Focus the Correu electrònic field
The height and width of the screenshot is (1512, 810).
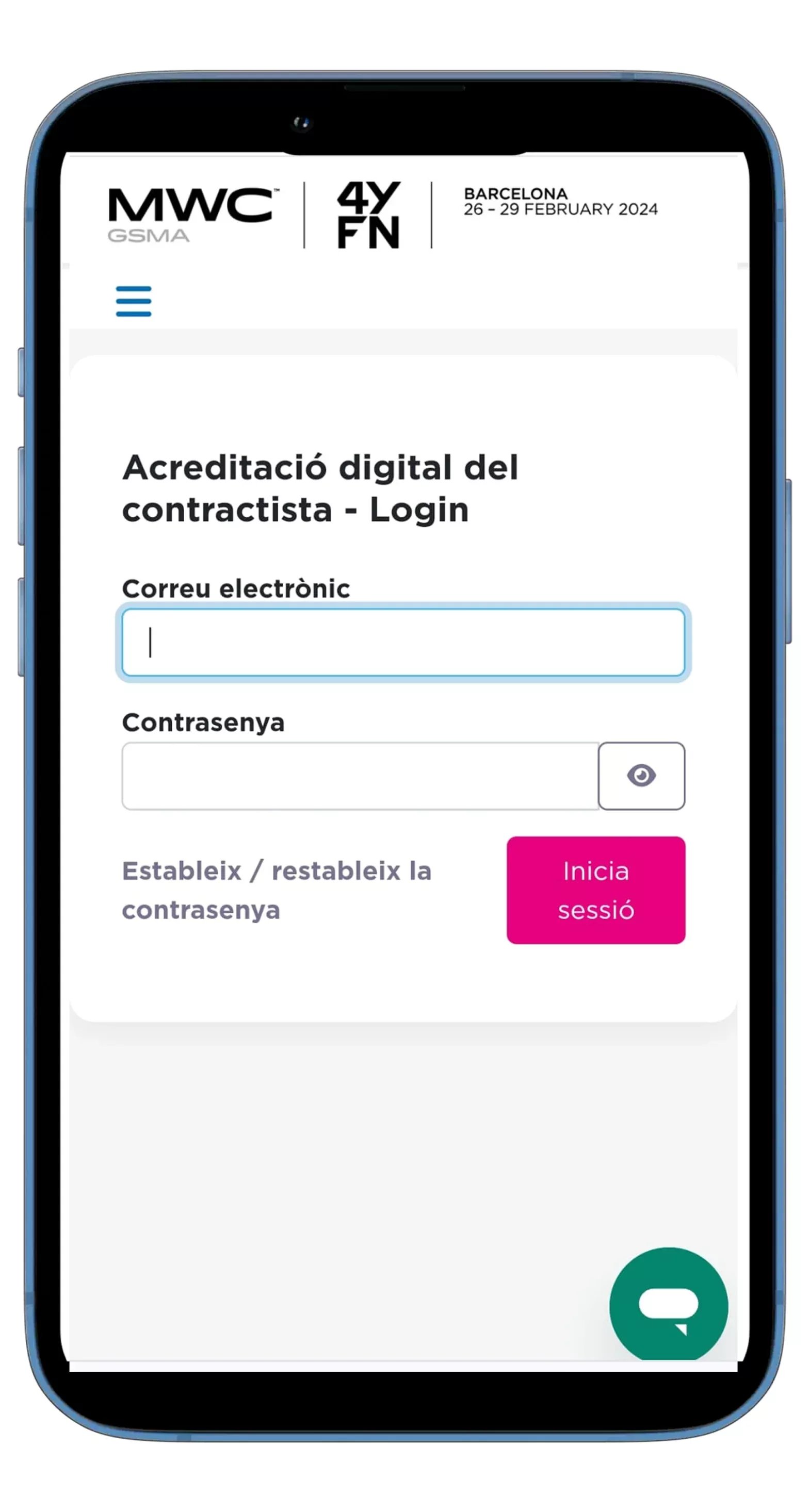pyautogui.click(x=403, y=642)
